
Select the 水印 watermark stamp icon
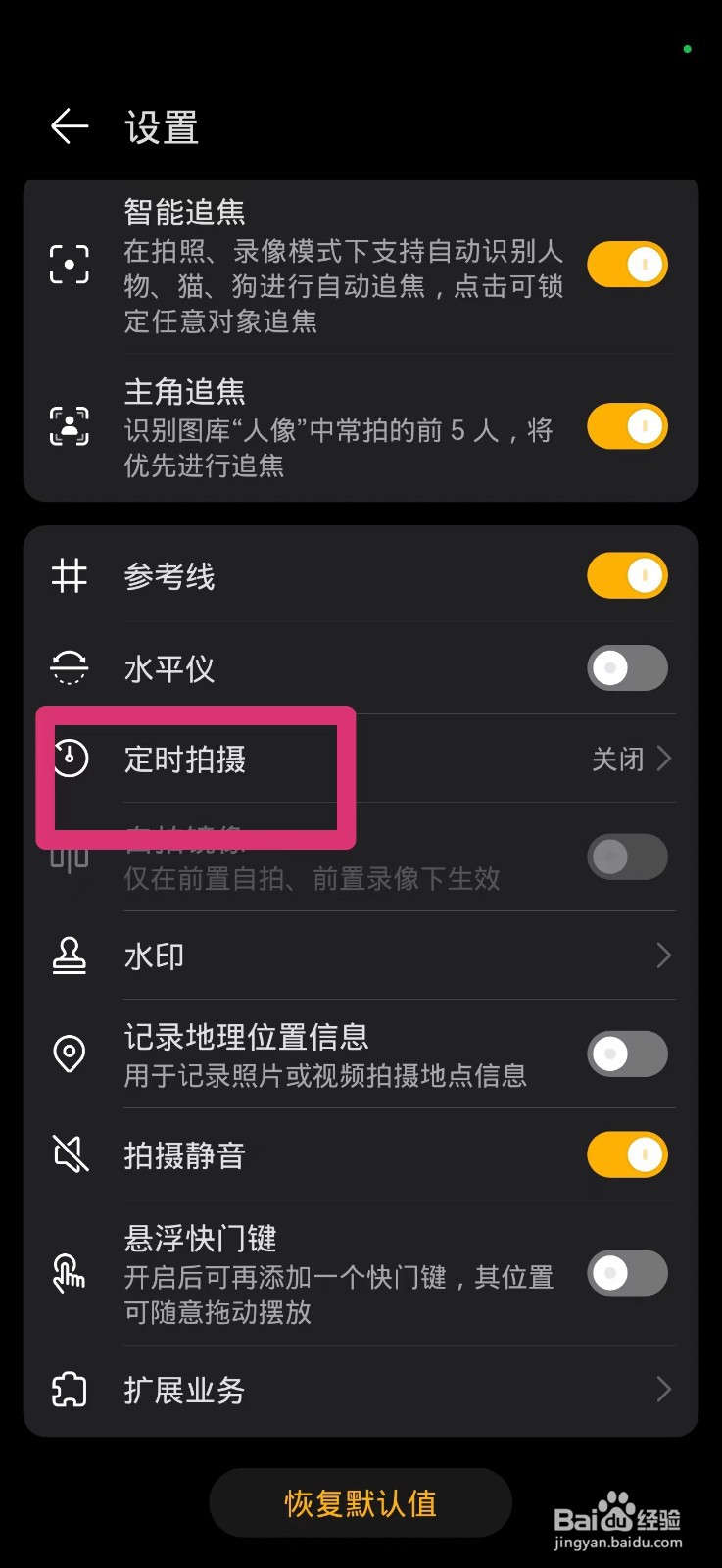click(x=69, y=955)
